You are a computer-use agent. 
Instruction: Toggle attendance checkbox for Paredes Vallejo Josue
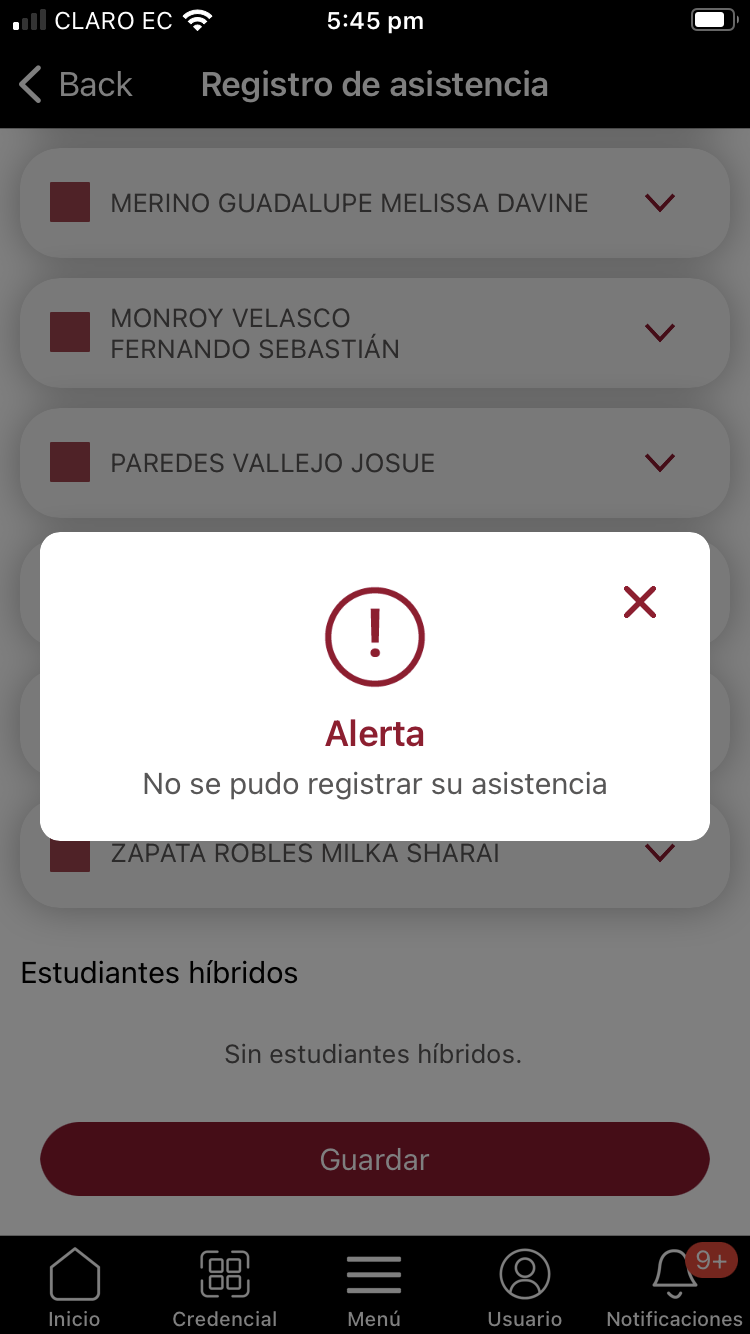[x=70, y=462]
